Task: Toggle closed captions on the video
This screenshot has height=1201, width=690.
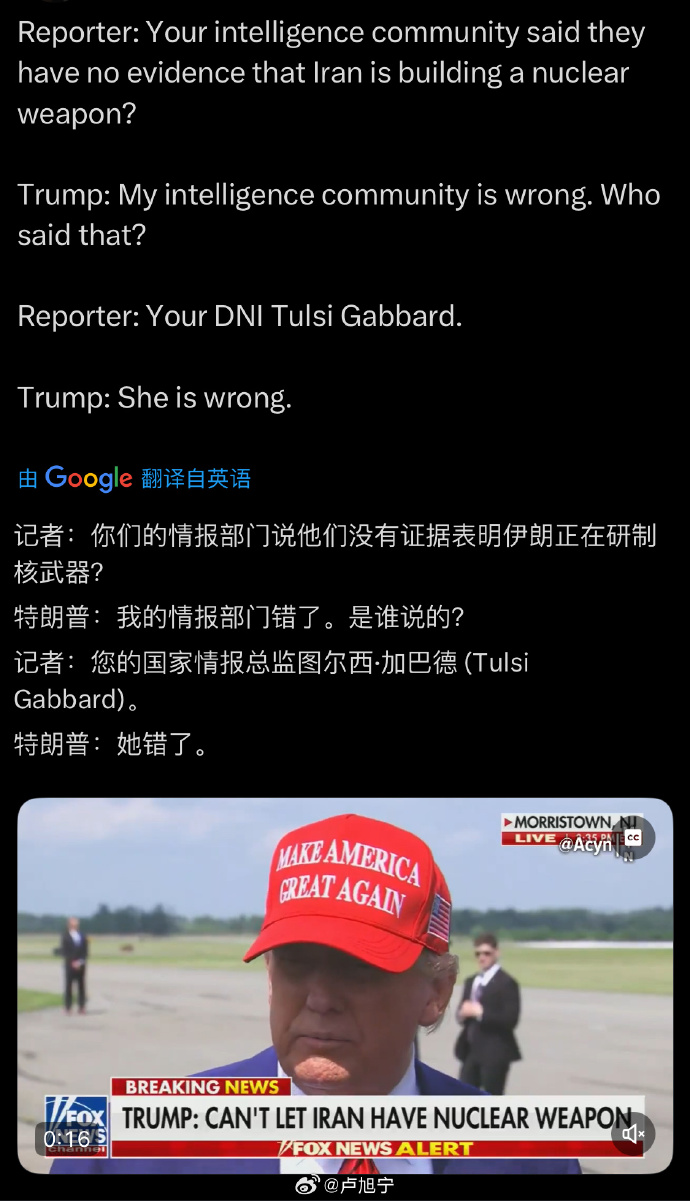Action: [632, 838]
